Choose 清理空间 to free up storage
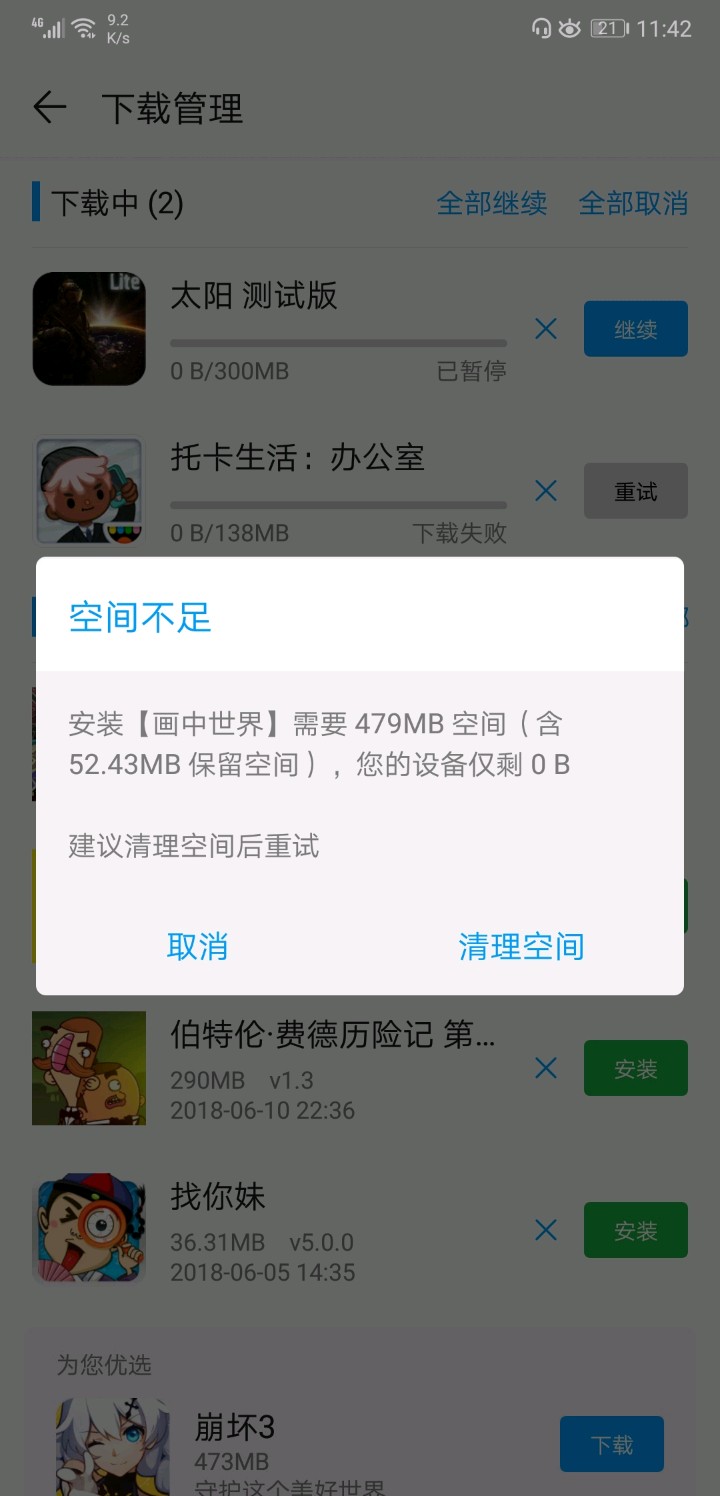 click(521, 946)
